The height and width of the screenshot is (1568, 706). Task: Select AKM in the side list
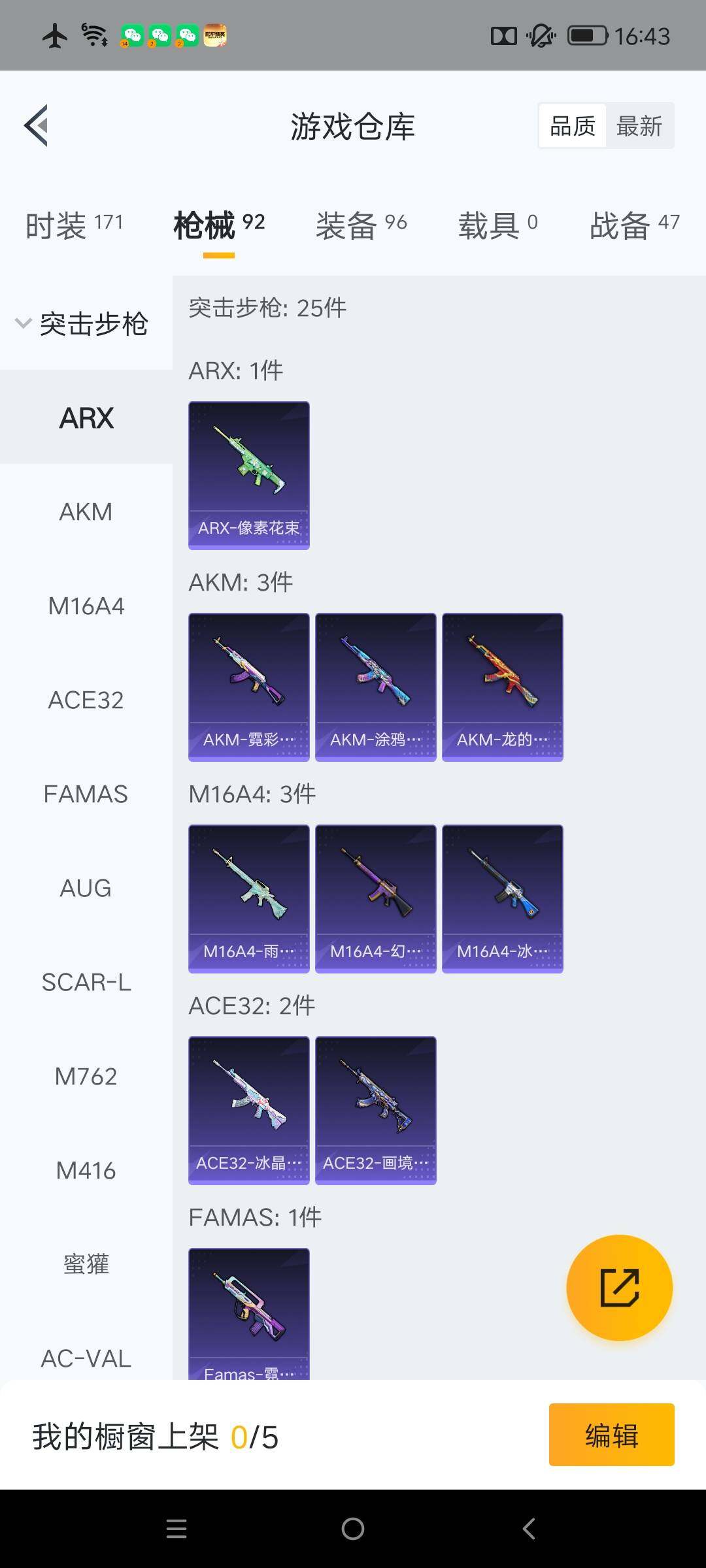point(86,512)
